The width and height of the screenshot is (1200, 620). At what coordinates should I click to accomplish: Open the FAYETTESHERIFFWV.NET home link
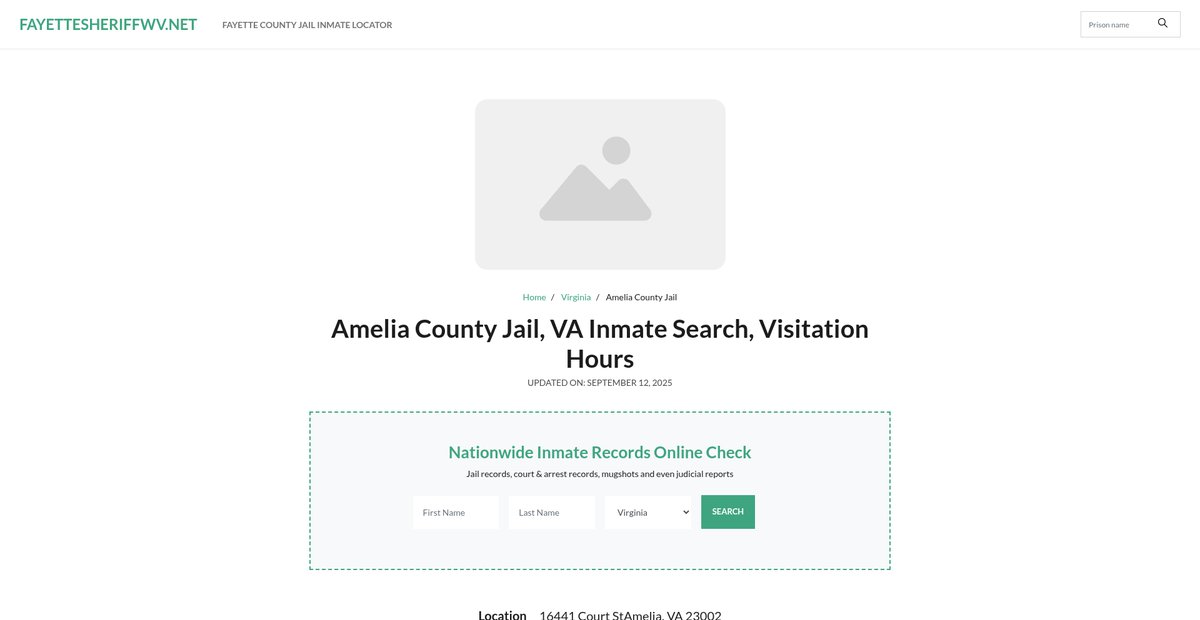click(108, 24)
